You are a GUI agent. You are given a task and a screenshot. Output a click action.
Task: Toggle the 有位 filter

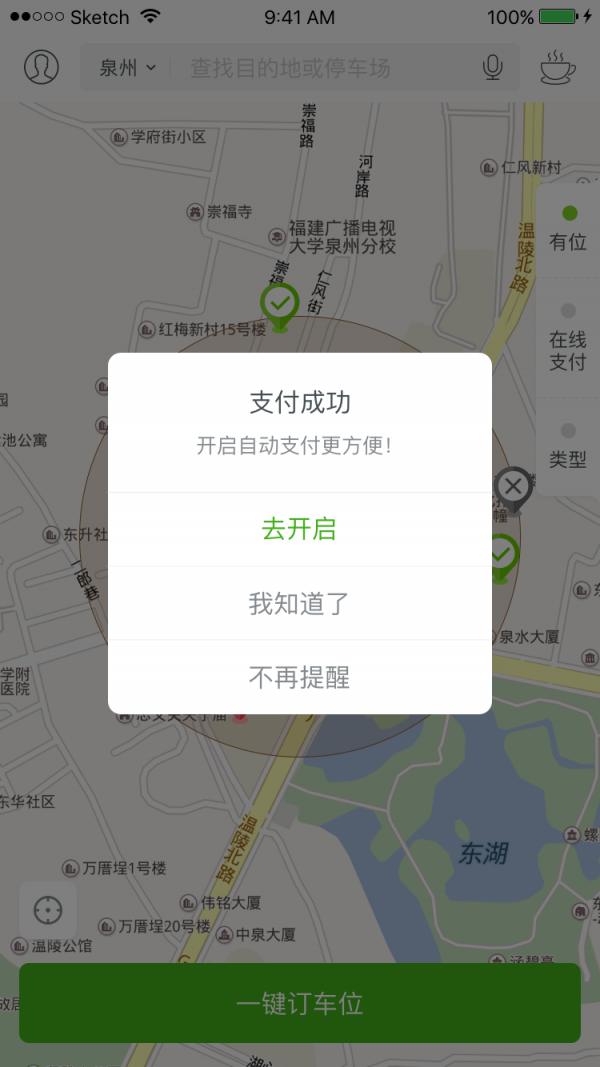click(569, 229)
